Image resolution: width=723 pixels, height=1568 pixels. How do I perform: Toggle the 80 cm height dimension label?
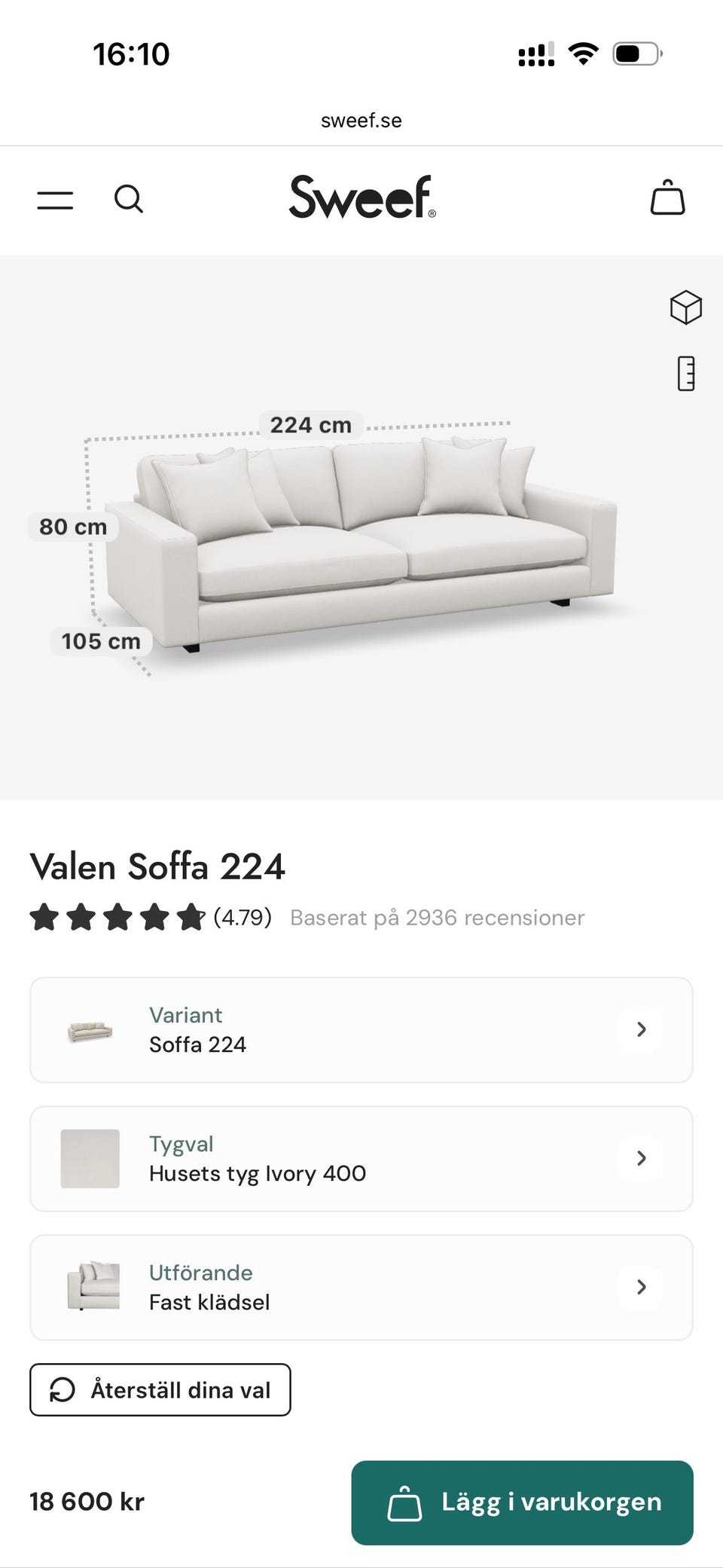(73, 527)
